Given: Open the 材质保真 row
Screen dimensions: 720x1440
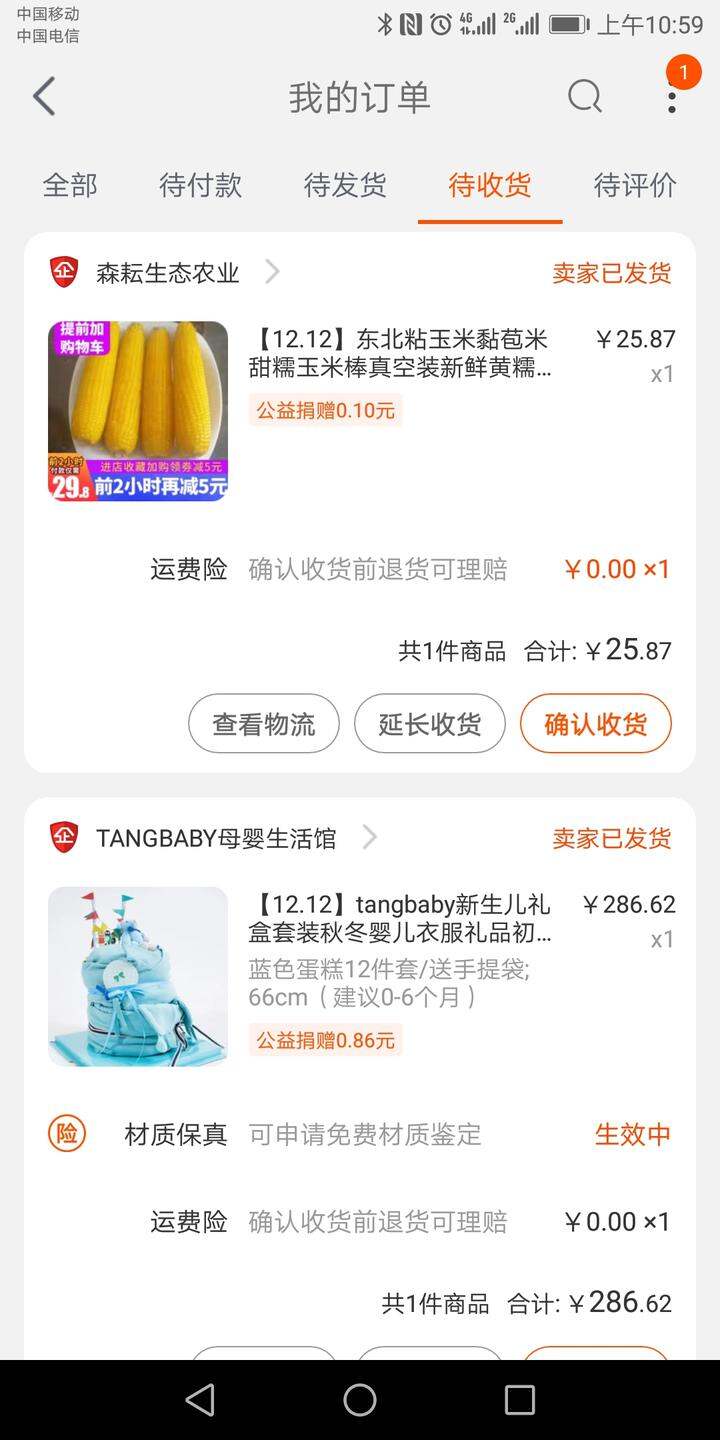Looking at the screenshot, I should click(360, 1134).
